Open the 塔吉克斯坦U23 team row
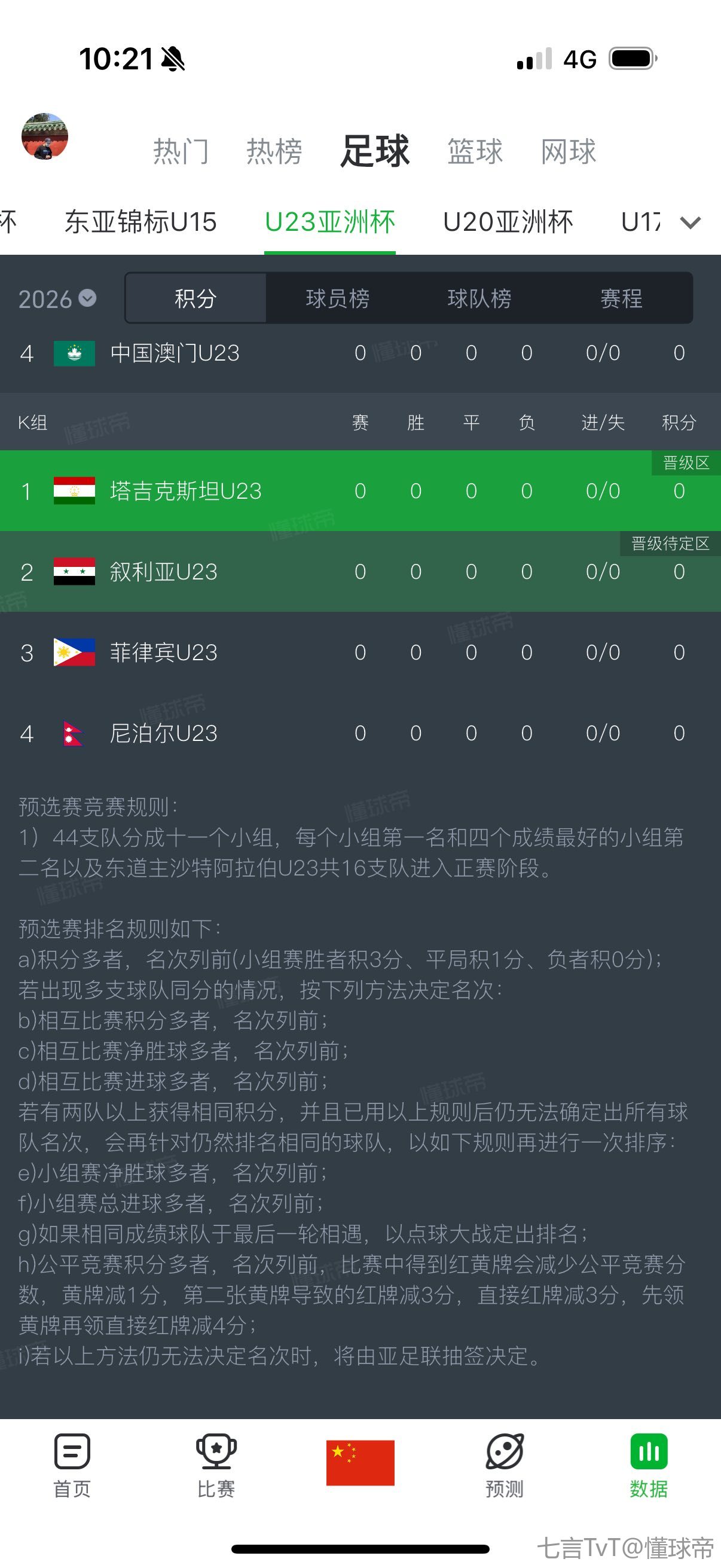This screenshot has height=1568, width=721. point(185,491)
